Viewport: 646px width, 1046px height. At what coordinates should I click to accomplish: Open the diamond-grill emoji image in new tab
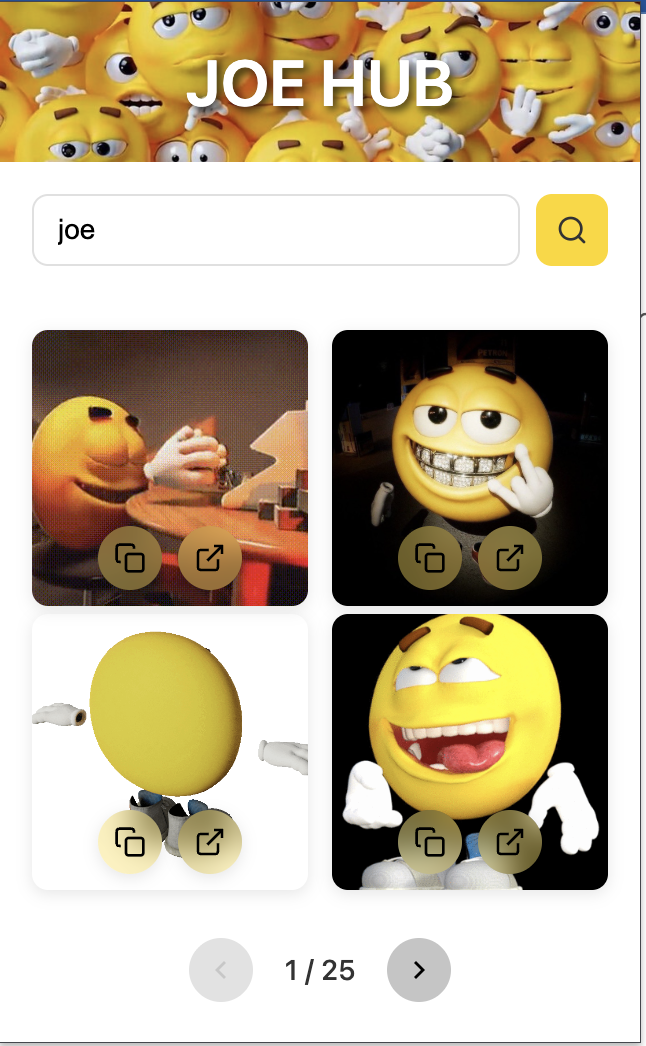(510, 557)
